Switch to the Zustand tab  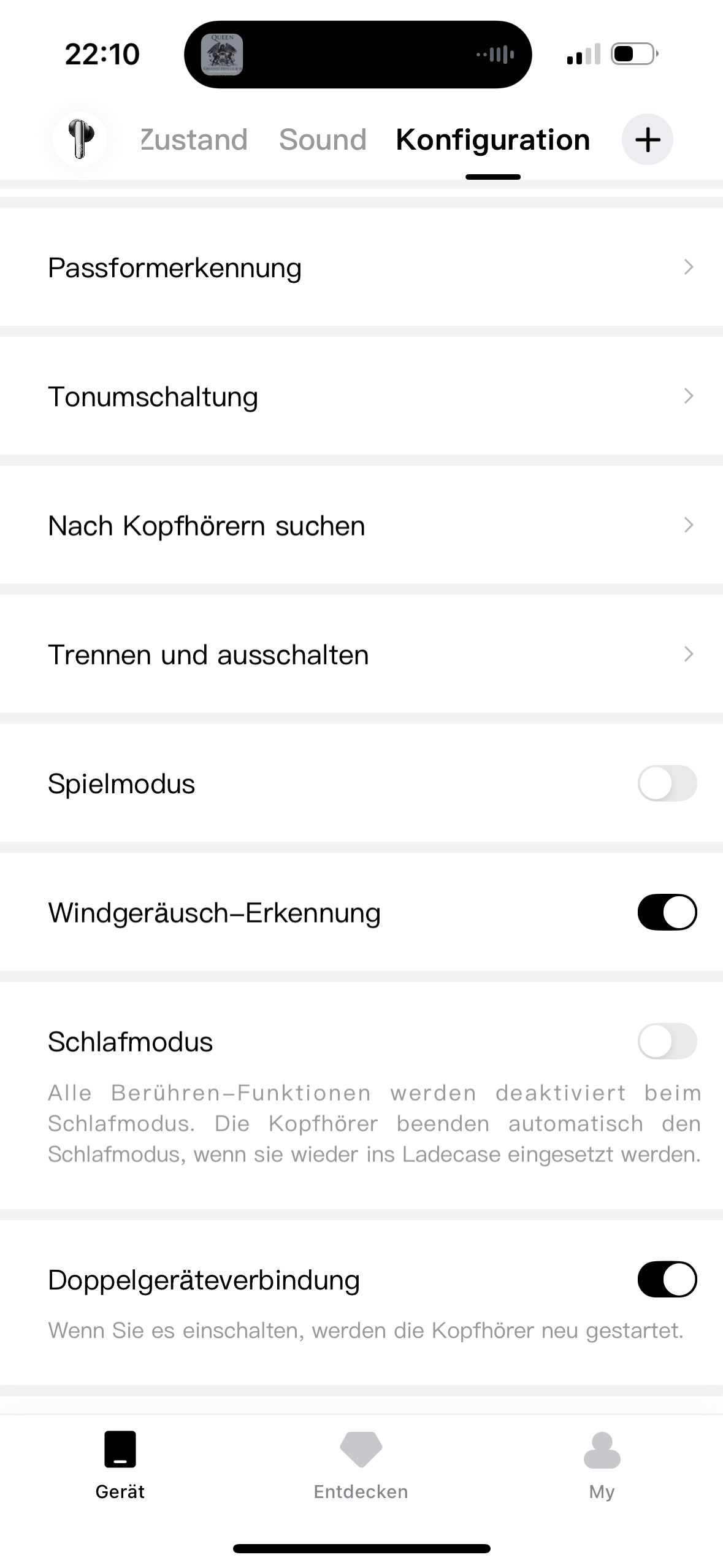[194, 140]
